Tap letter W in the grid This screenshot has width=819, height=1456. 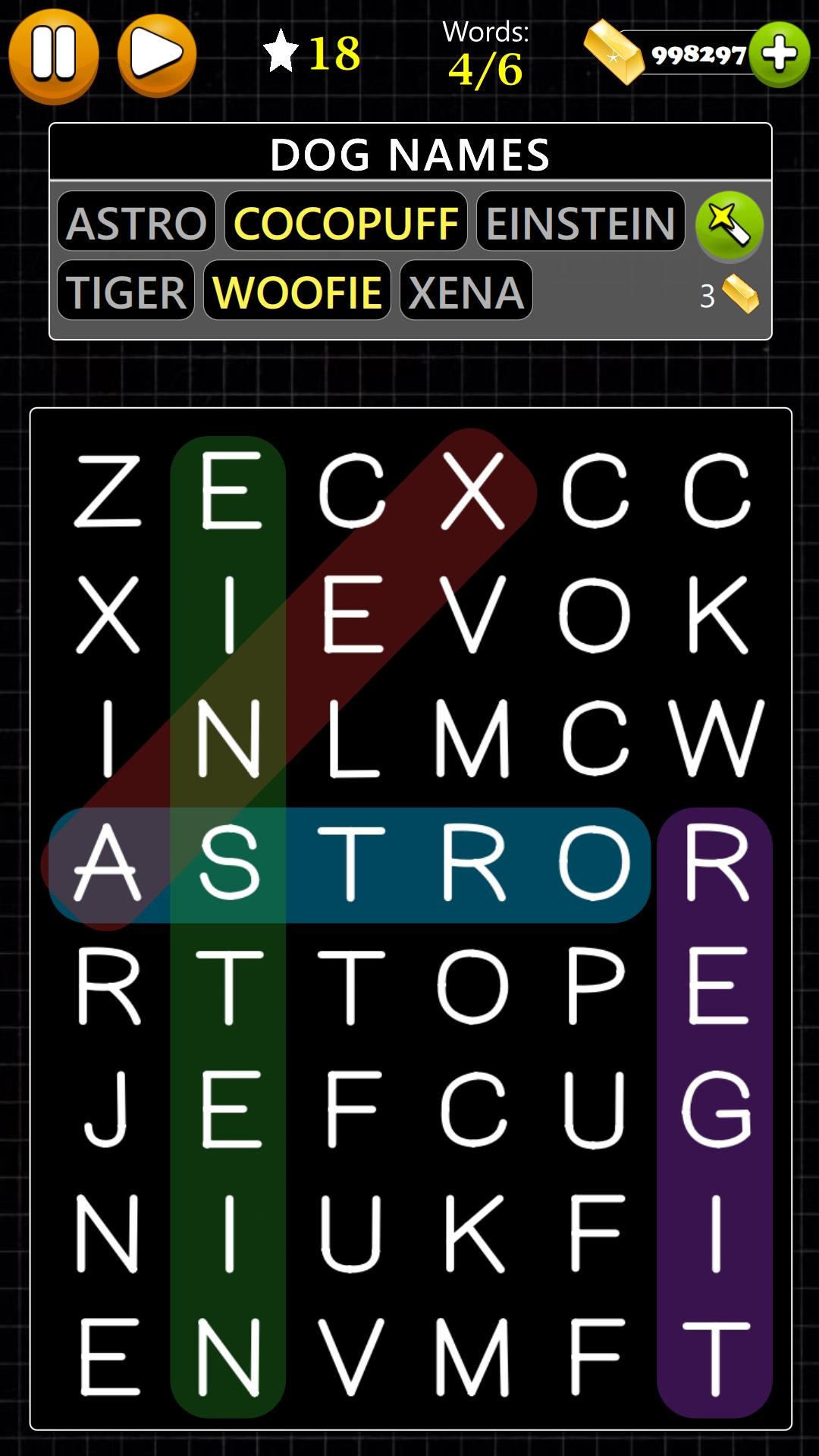coord(716,738)
